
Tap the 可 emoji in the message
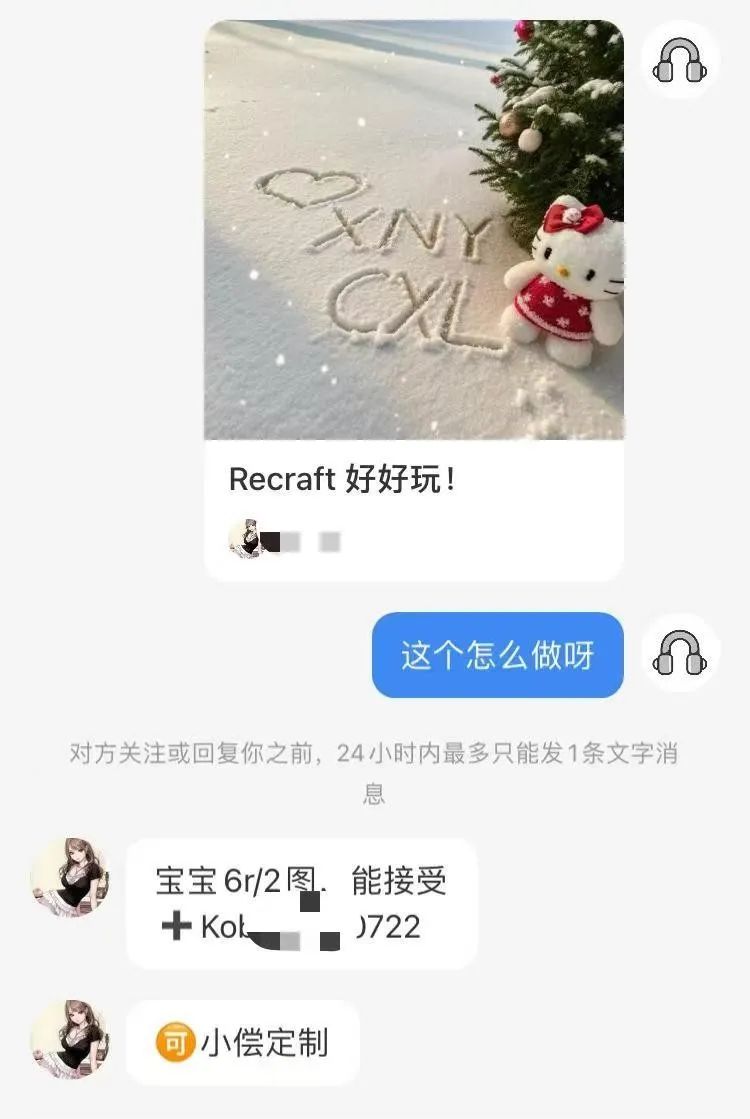[x=173, y=1042]
